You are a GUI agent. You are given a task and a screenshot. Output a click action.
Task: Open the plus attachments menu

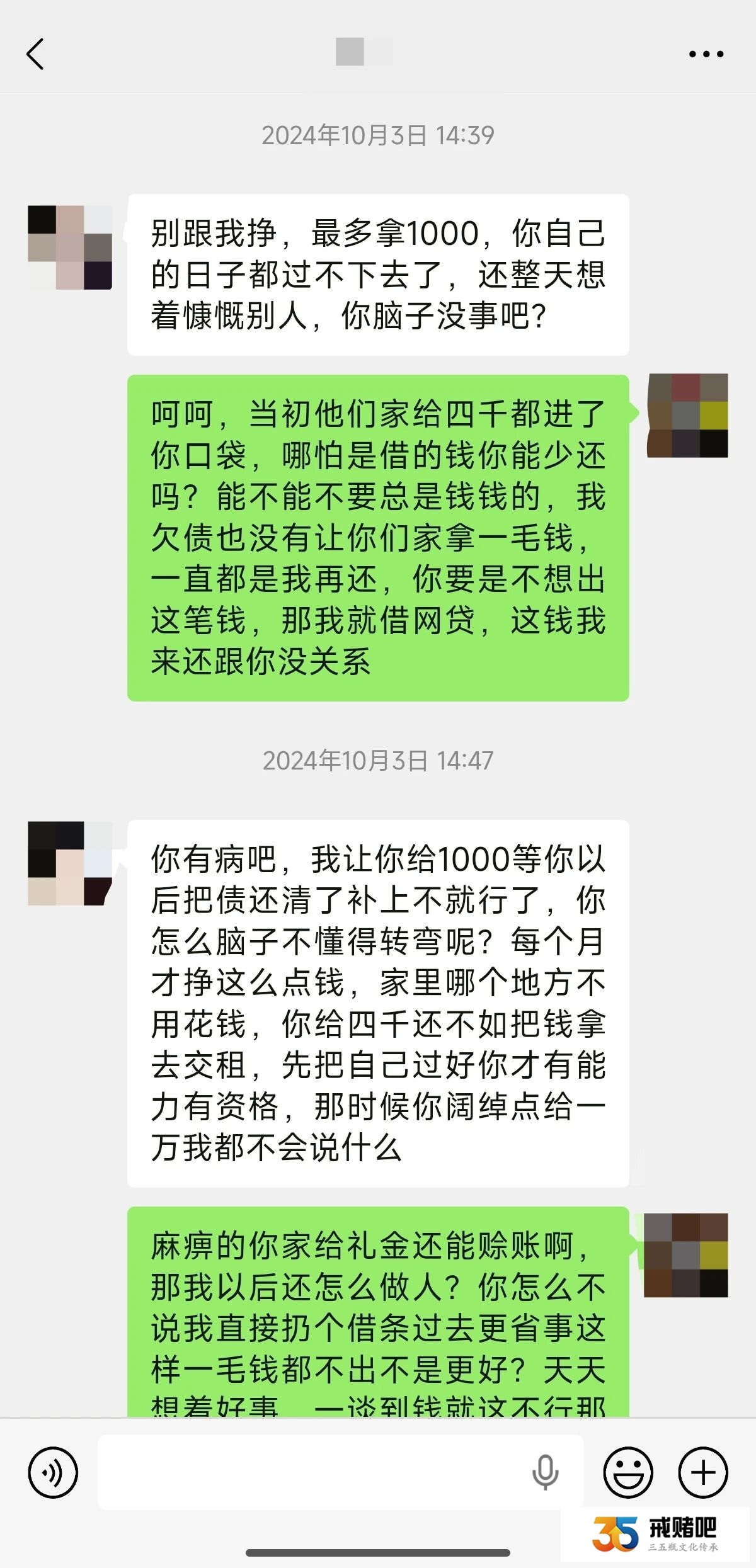tap(702, 1472)
